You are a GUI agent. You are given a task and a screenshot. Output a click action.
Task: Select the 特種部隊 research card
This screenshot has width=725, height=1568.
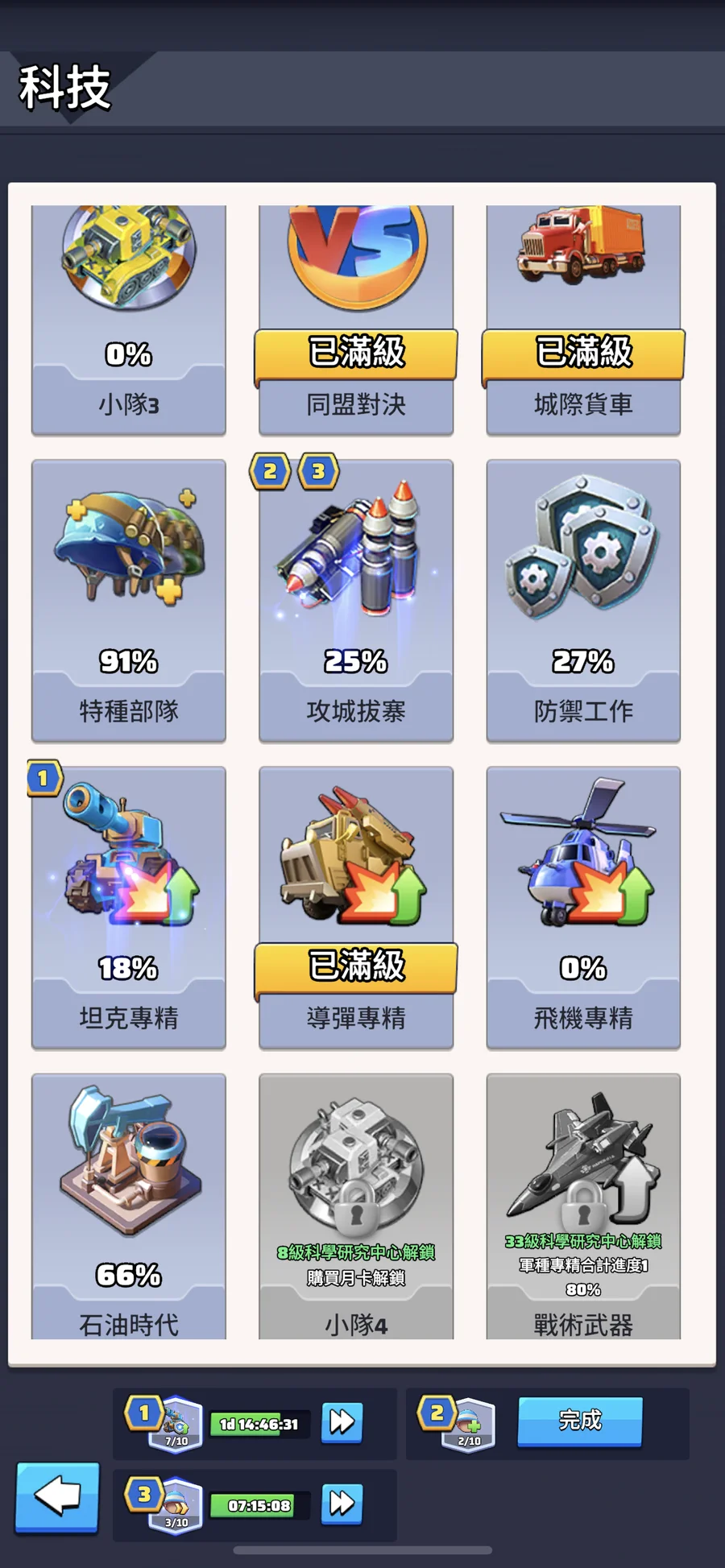[129, 601]
